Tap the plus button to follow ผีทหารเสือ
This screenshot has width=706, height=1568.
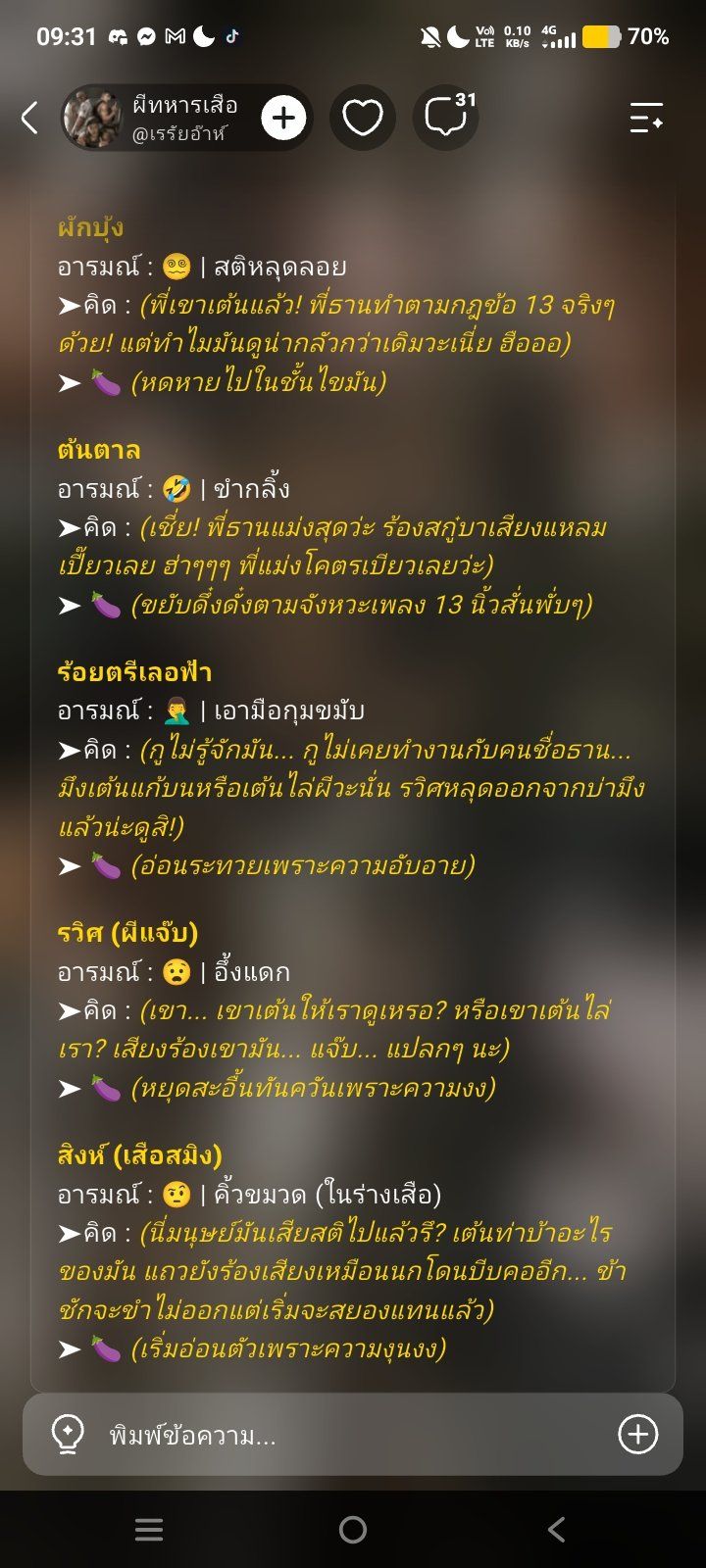click(283, 119)
